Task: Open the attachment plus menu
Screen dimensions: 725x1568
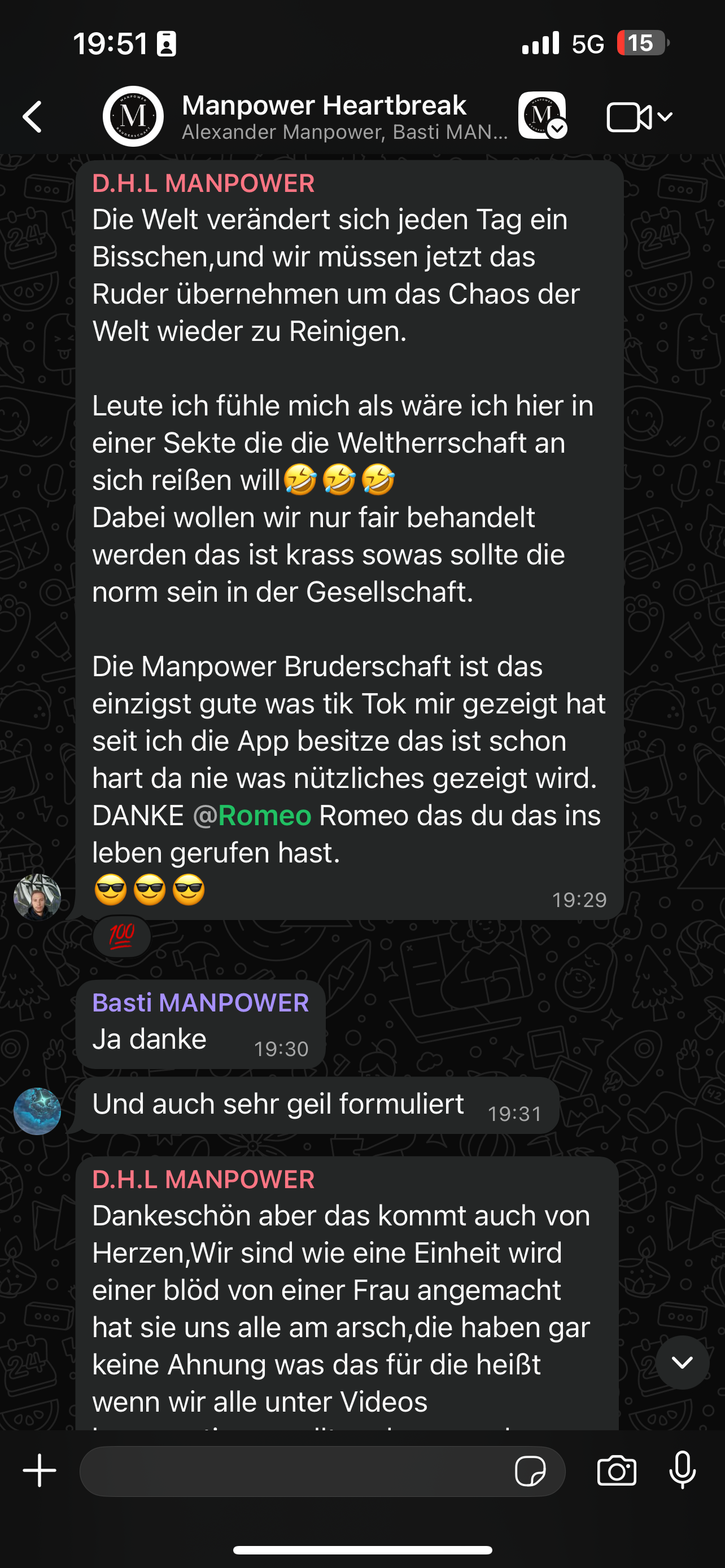Action: 40,1470
